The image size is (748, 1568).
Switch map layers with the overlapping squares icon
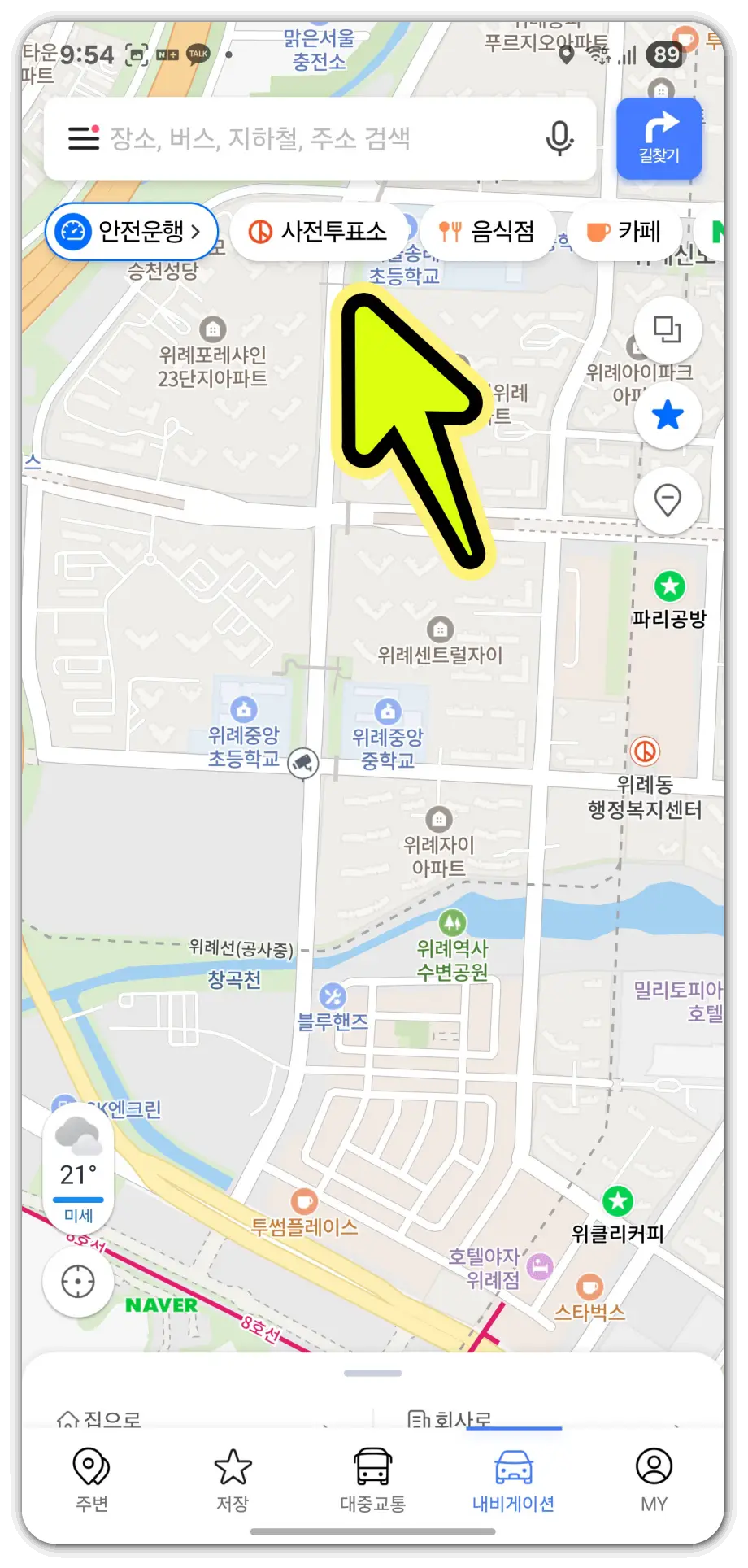pos(668,331)
